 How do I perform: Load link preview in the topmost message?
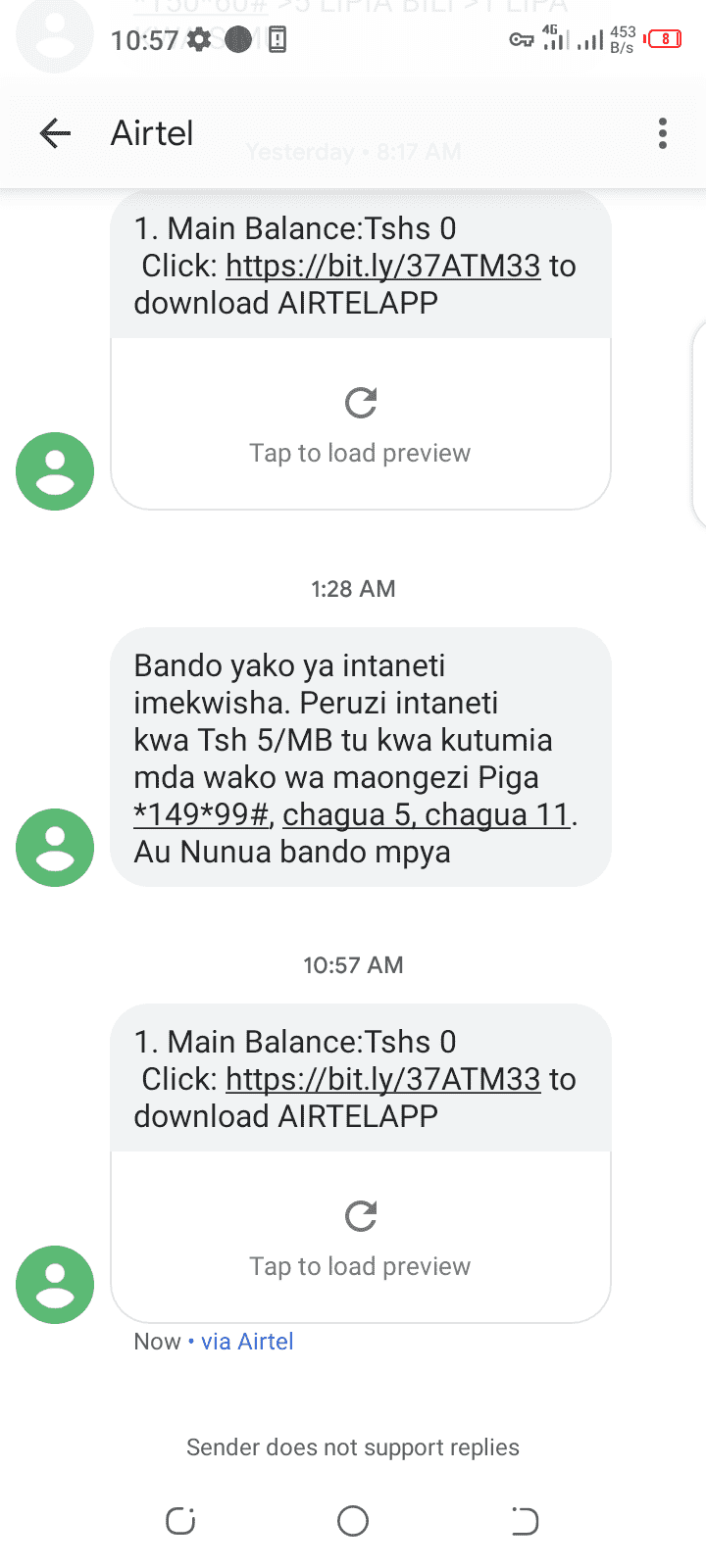[361, 423]
